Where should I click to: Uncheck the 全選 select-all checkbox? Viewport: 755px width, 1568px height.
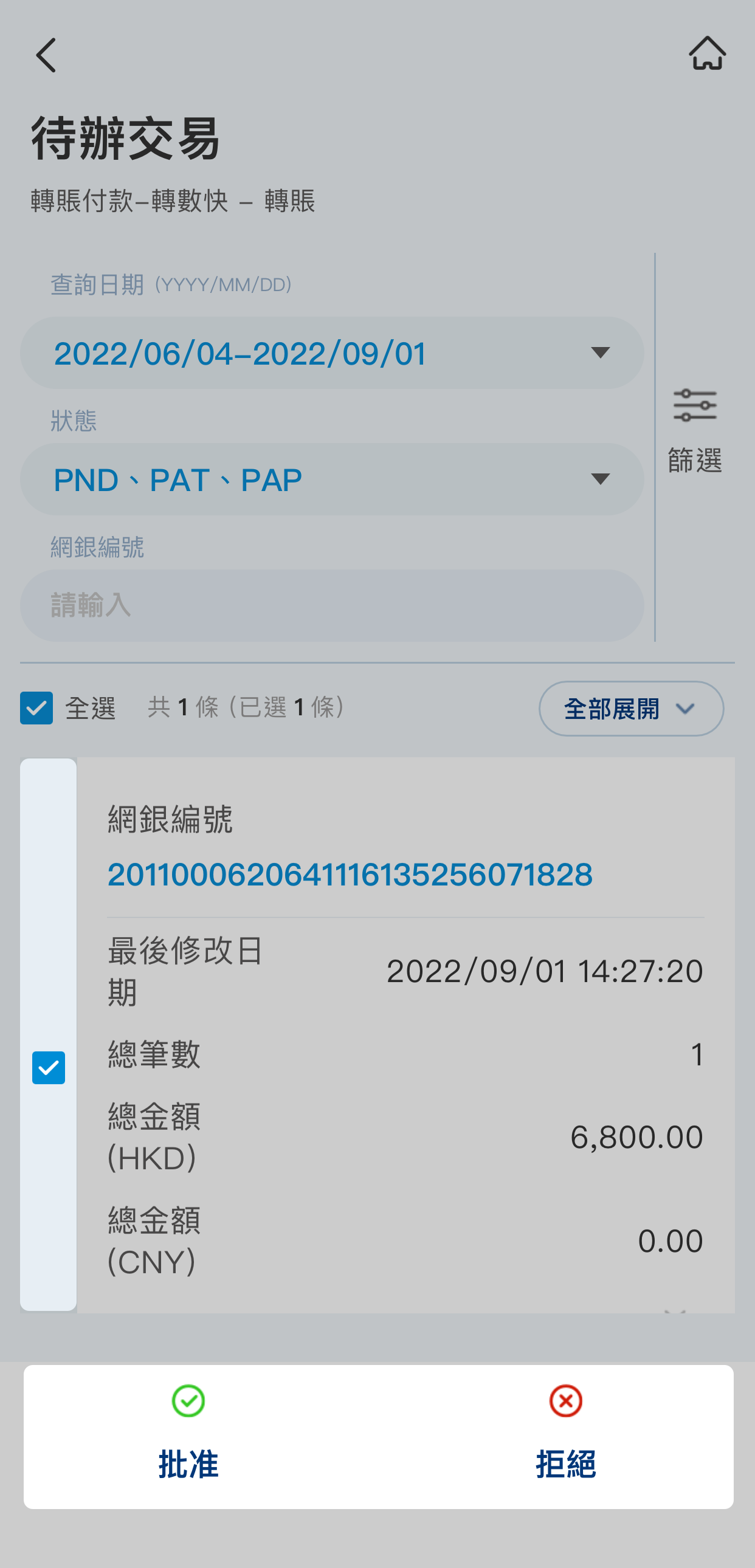click(36, 708)
